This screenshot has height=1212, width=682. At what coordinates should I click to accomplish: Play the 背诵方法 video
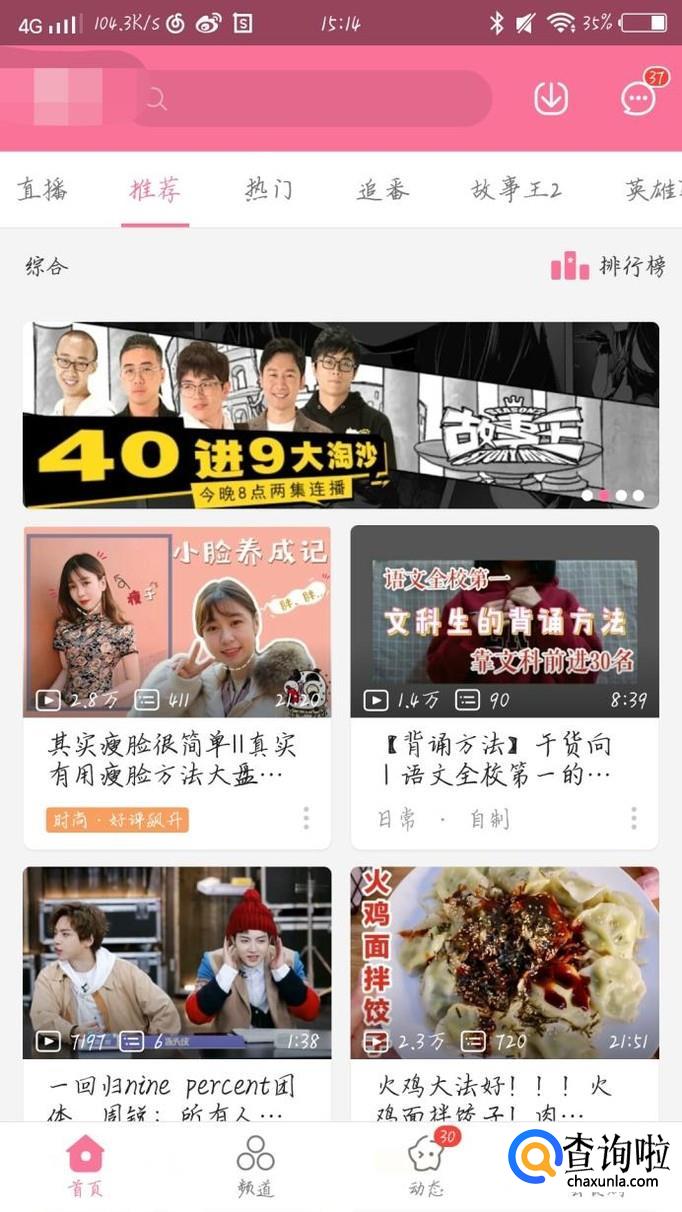click(x=504, y=621)
